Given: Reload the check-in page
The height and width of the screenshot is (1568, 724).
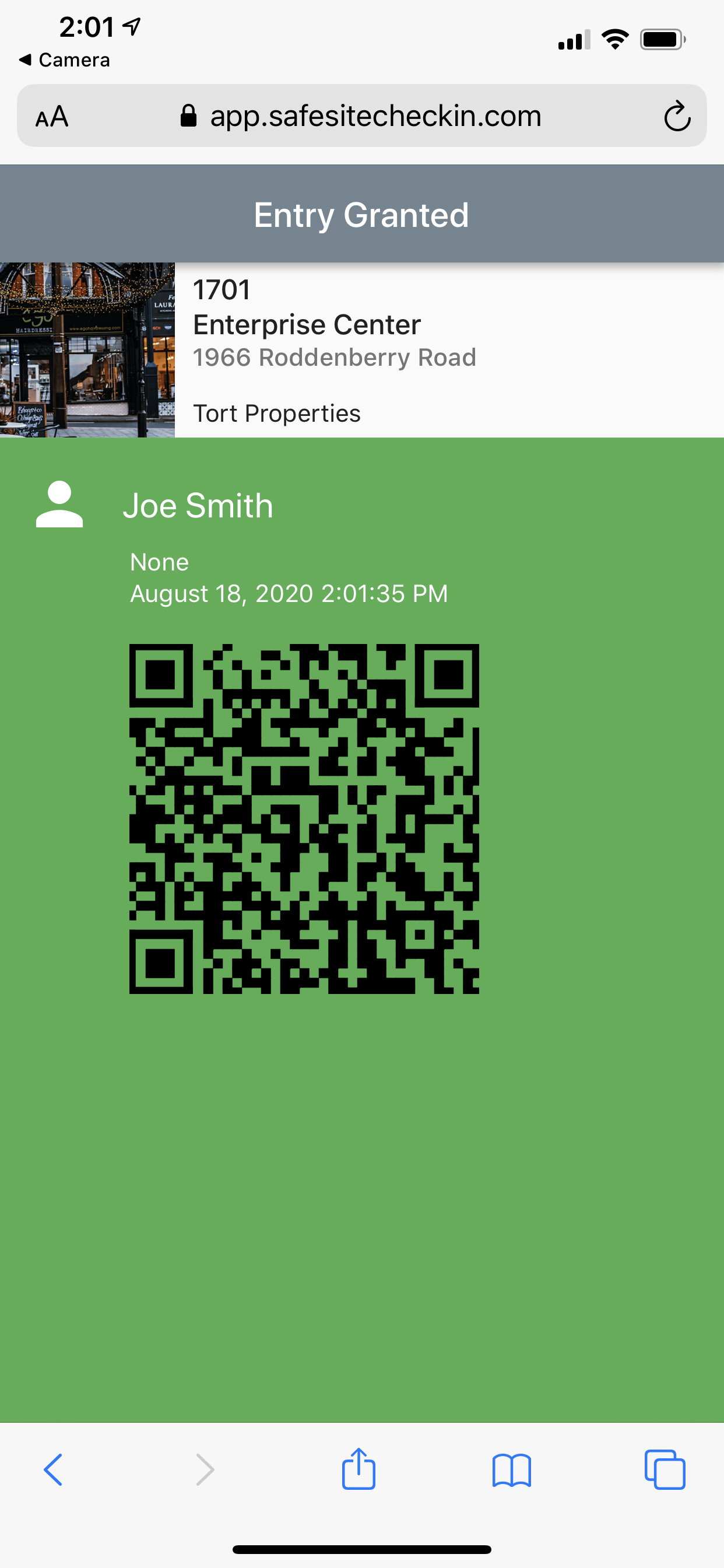Looking at the screenshot, I should click(x=677, y=116).
